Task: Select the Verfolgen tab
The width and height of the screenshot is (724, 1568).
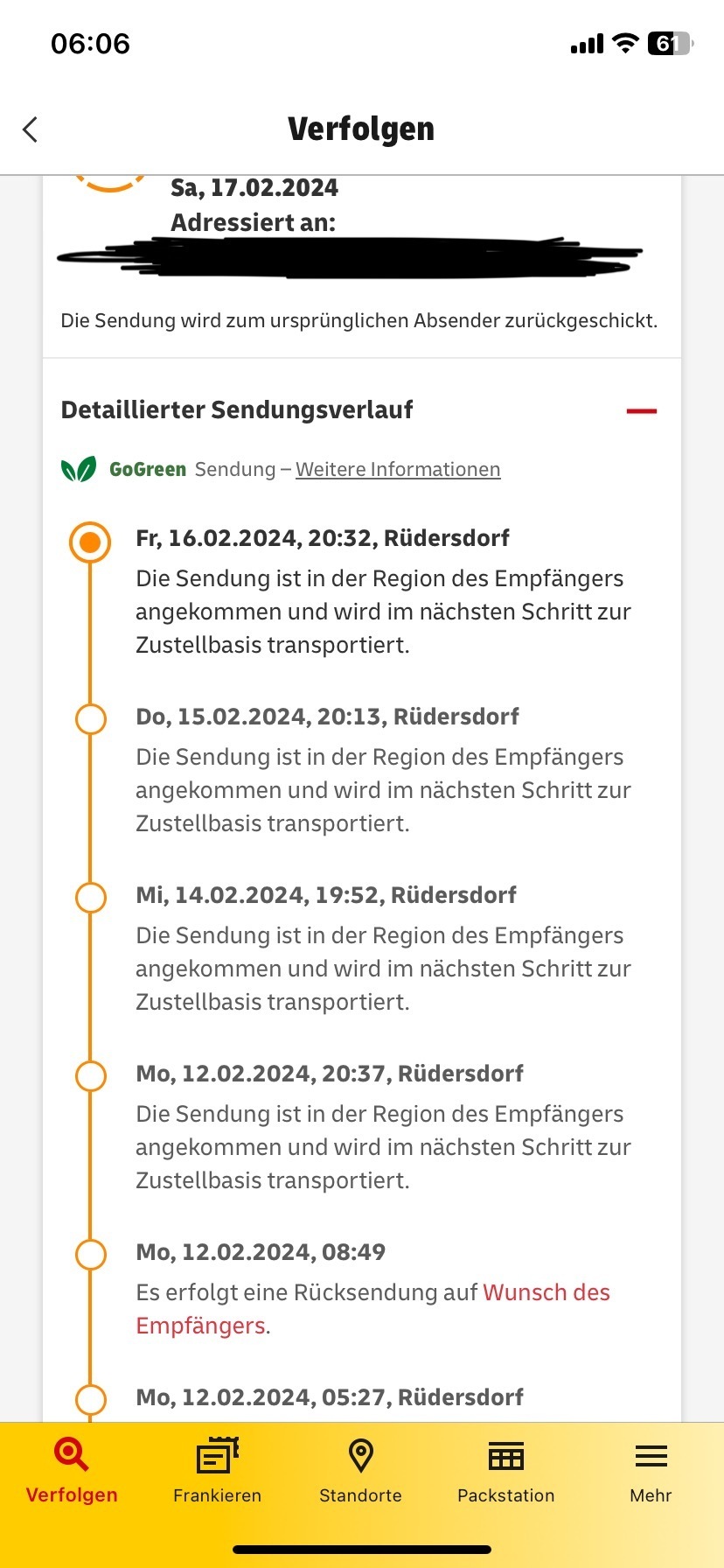Action: (72, 1472)
